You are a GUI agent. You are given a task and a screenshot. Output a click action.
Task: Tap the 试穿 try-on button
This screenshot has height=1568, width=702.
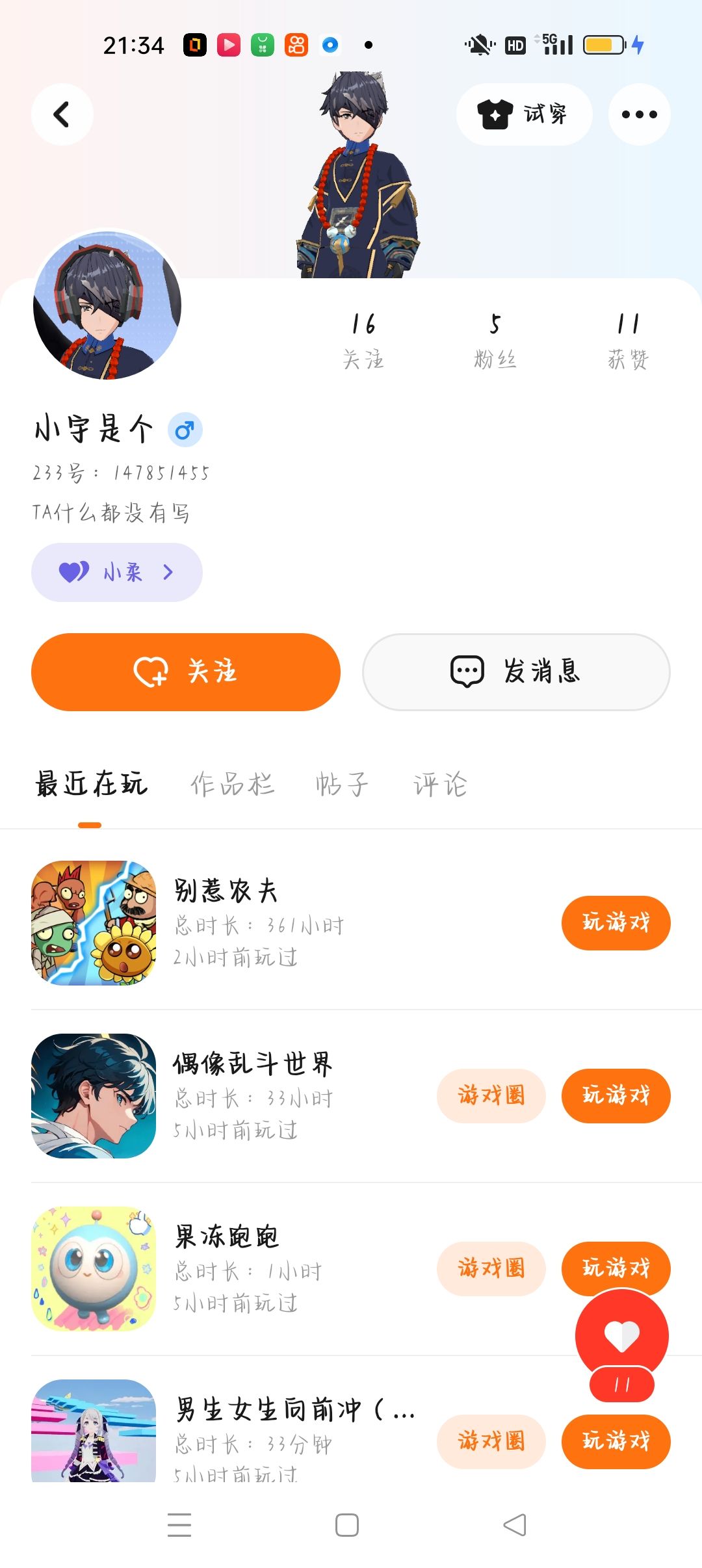pos(524,114)
